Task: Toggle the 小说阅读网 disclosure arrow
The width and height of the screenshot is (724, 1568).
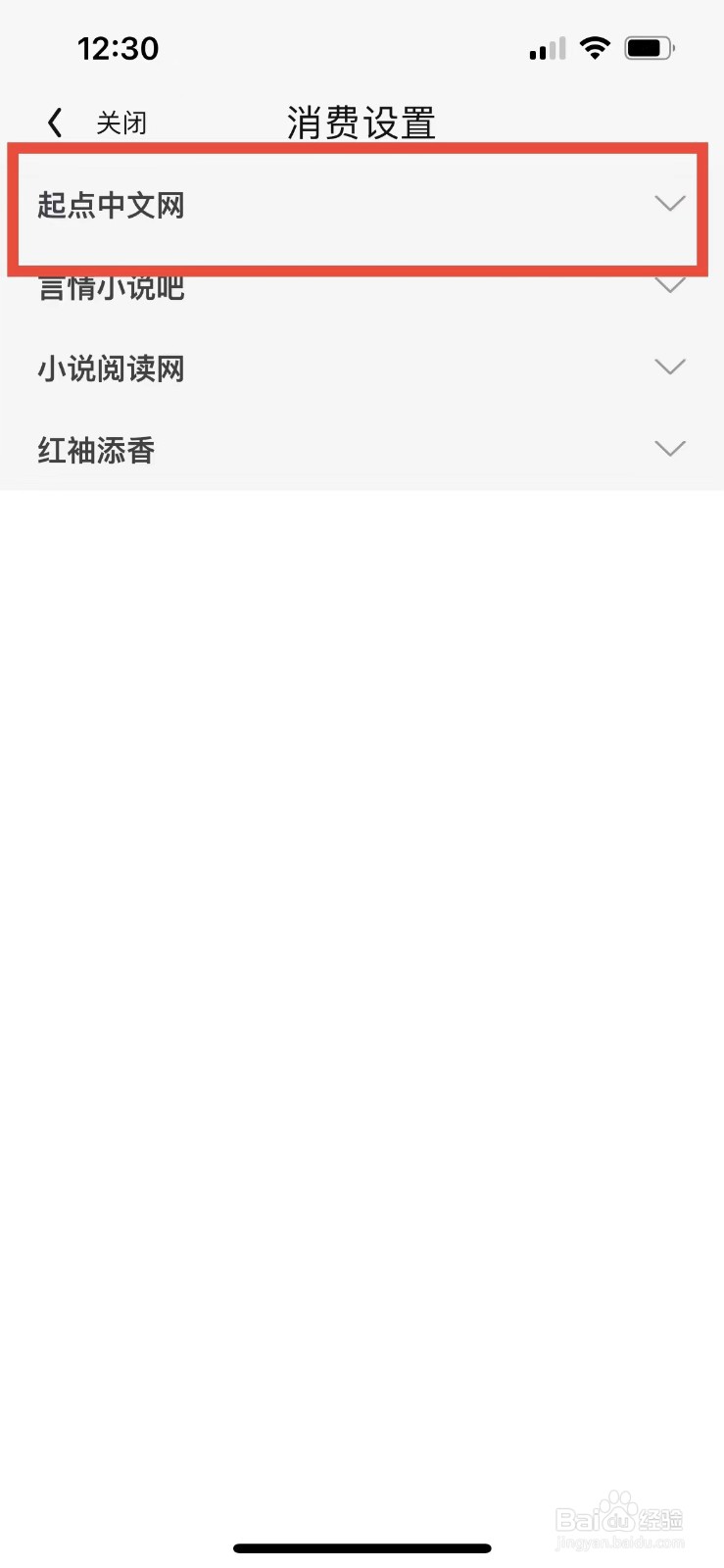Action: click(670, 367)
